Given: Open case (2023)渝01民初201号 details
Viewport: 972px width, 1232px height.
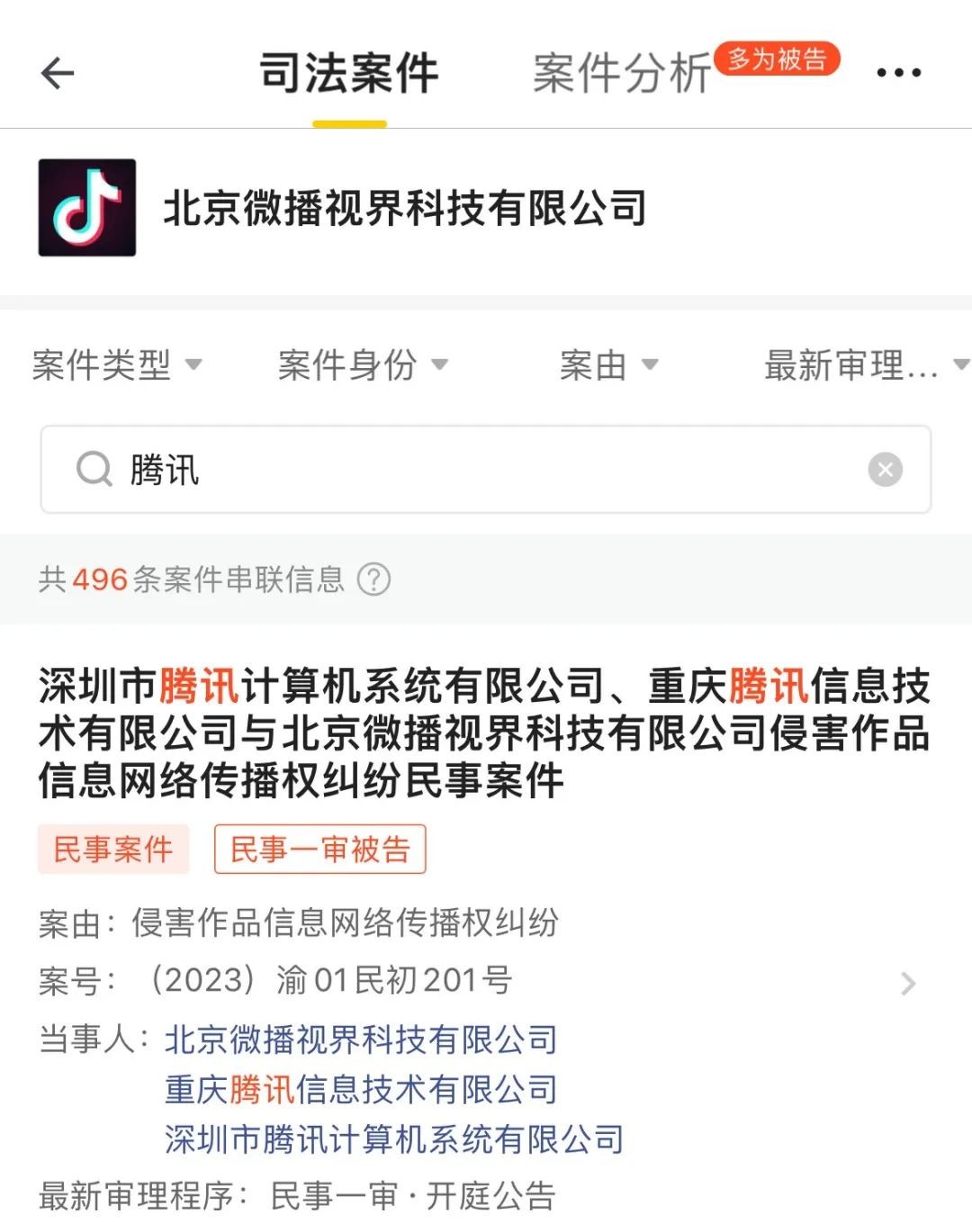Looking at the screenshot, I should [x=907, y=983].
